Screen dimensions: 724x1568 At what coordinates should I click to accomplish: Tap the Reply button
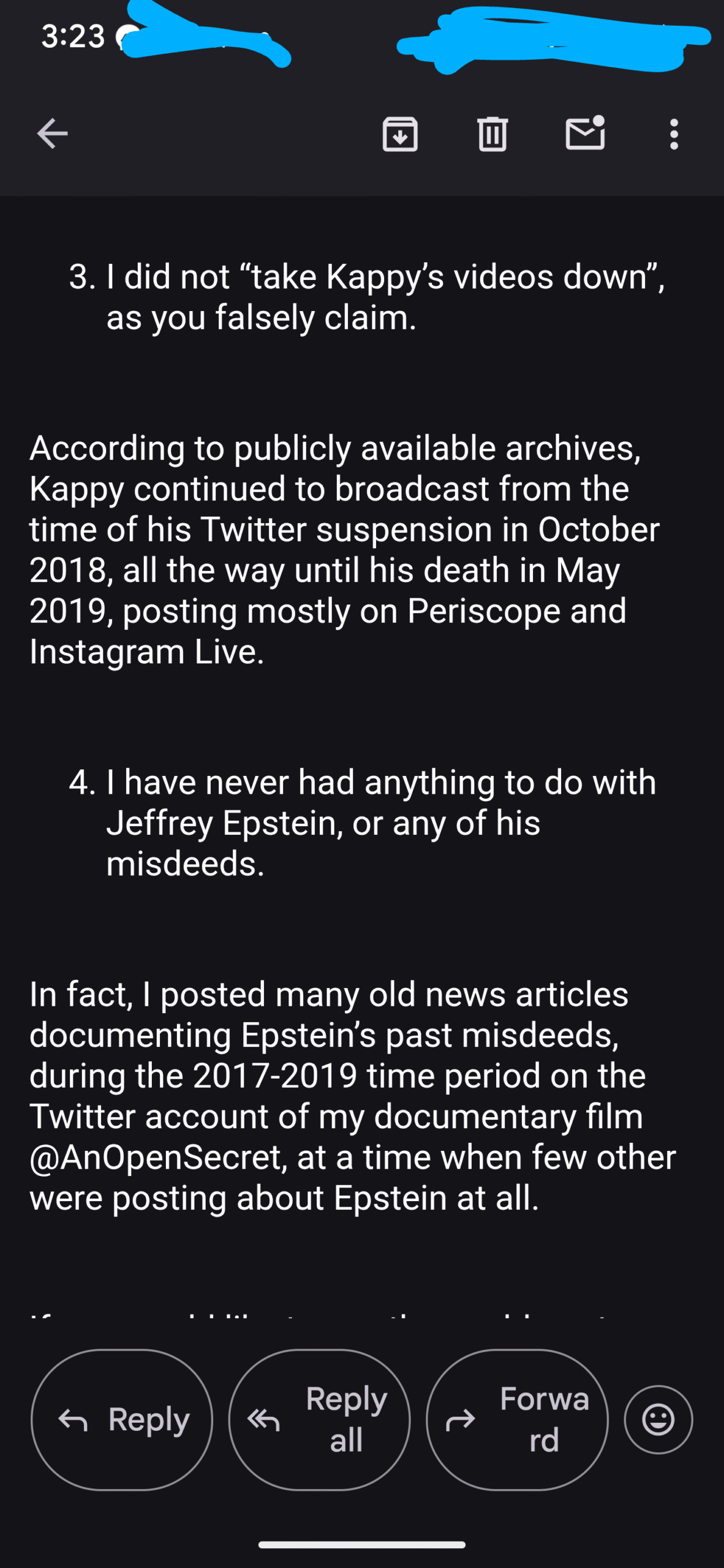(x=122, y=1420)
